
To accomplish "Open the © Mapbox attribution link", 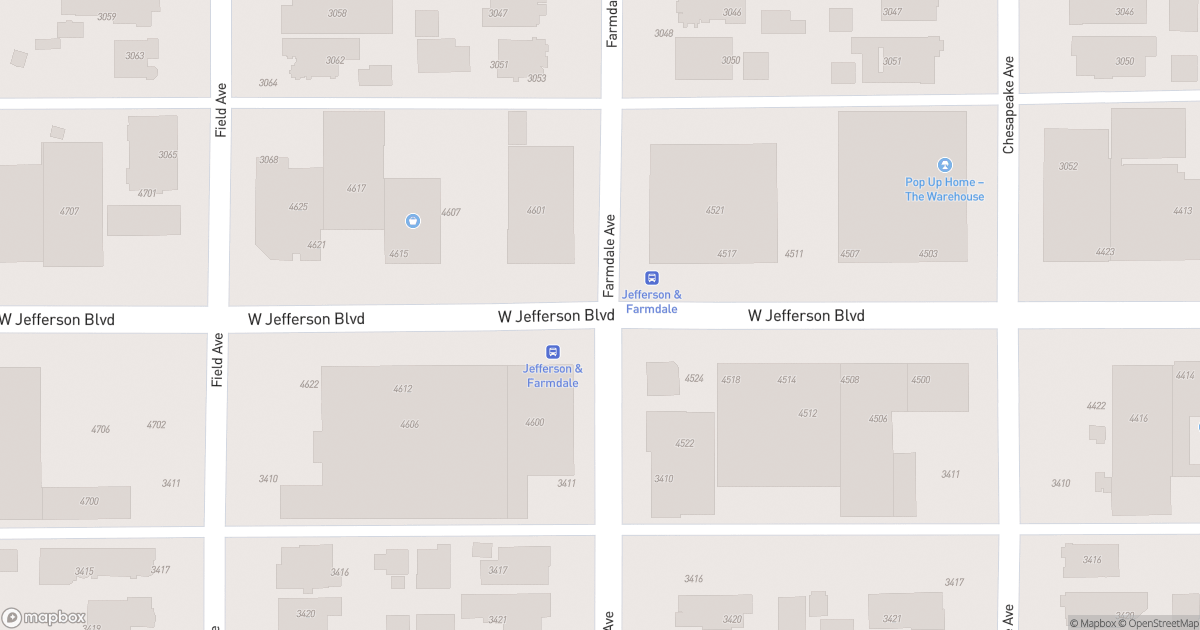I will pyautogui.click(x=1092, y=623).
